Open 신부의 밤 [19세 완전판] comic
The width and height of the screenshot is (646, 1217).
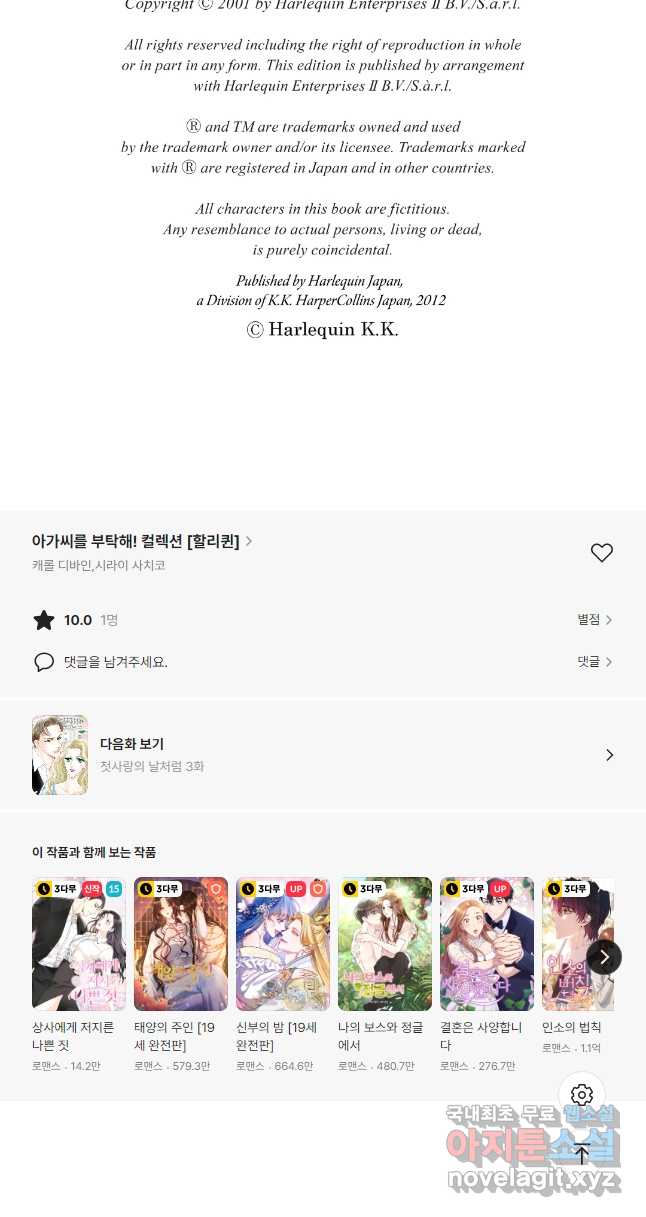(282, 944)
